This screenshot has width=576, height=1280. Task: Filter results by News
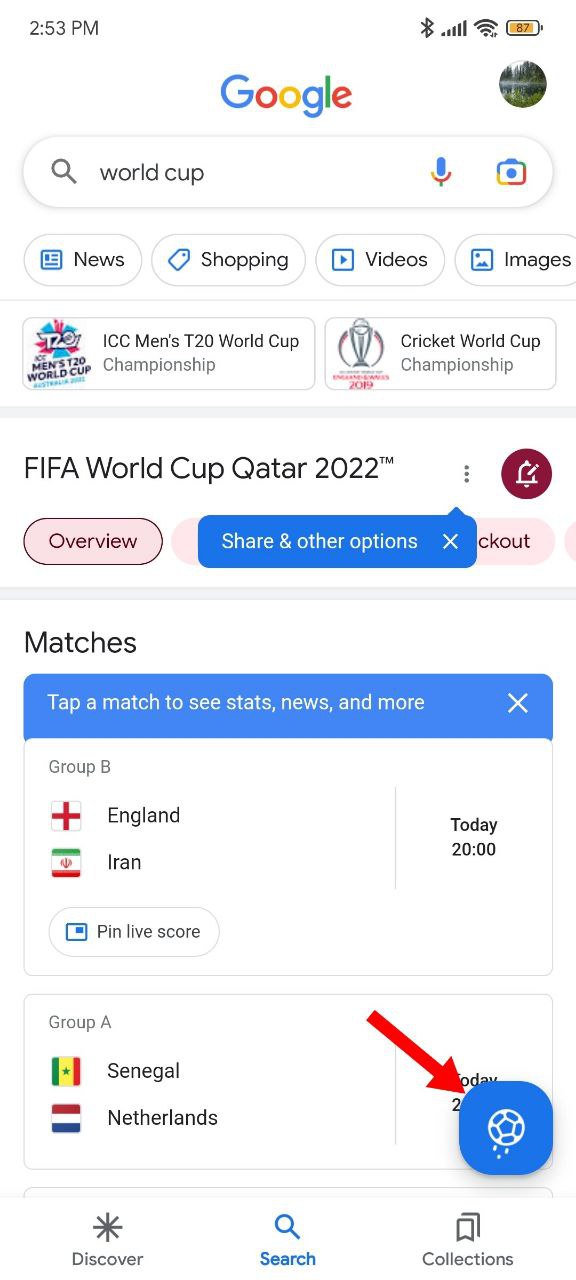(x=83, y=260)
